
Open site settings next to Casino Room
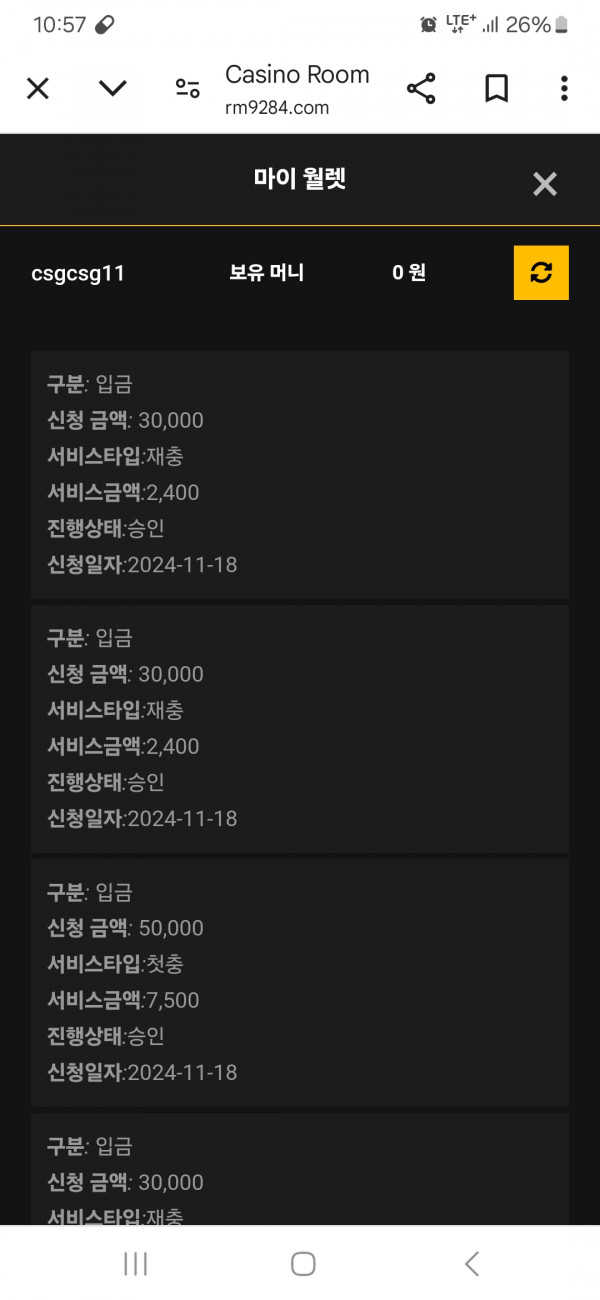188,89
